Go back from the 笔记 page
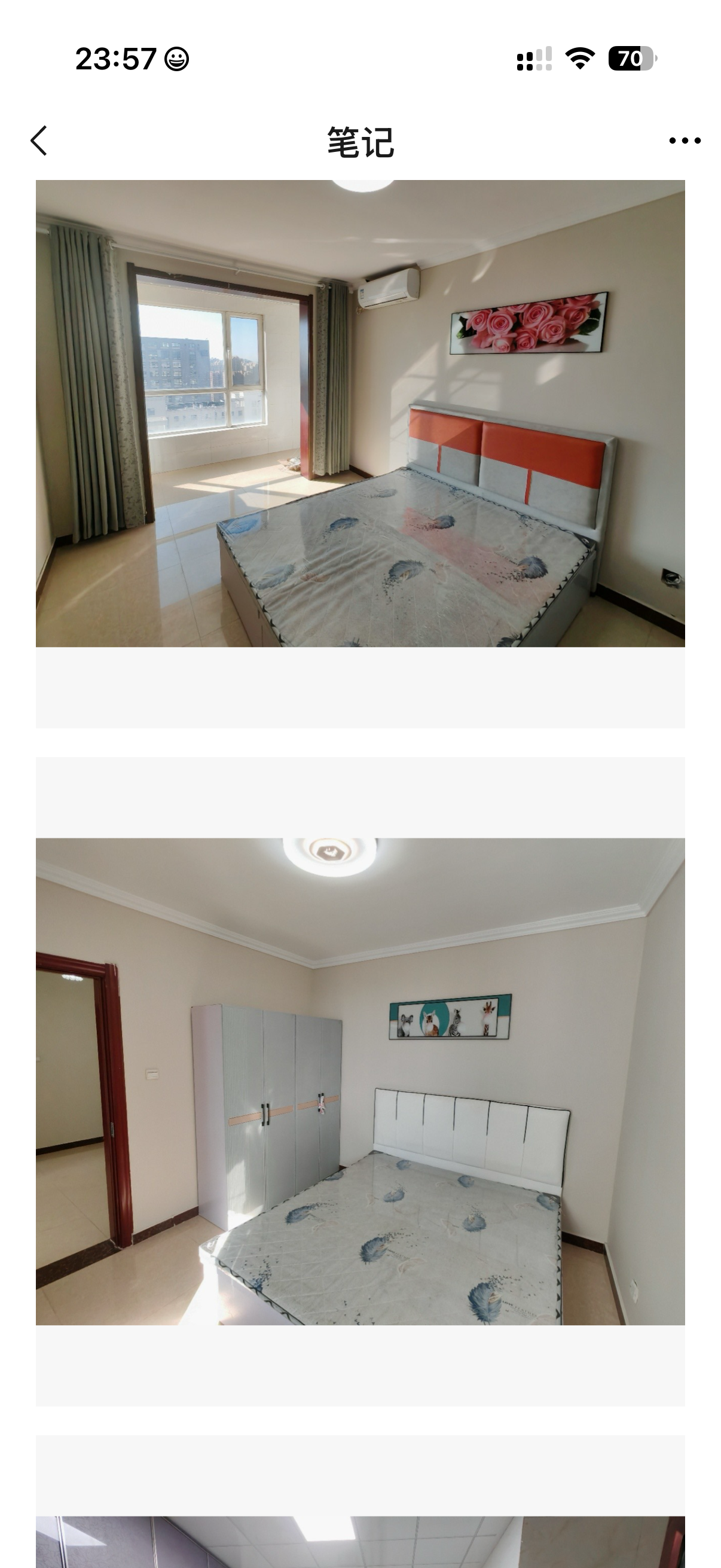The image size is (721, 1568). pyautogui.click(x=39, y=141)
